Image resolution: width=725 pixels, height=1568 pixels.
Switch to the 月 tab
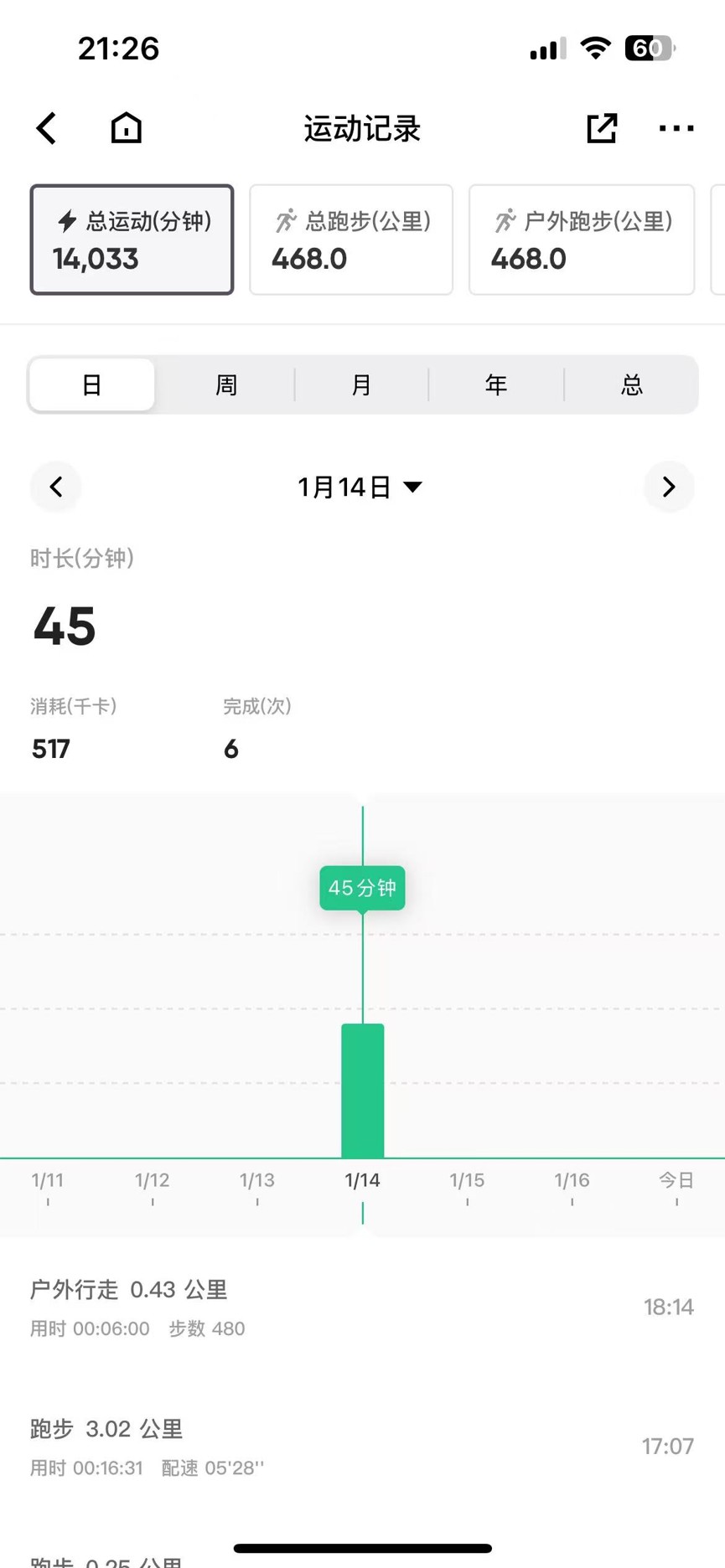[x=361, y=385]
